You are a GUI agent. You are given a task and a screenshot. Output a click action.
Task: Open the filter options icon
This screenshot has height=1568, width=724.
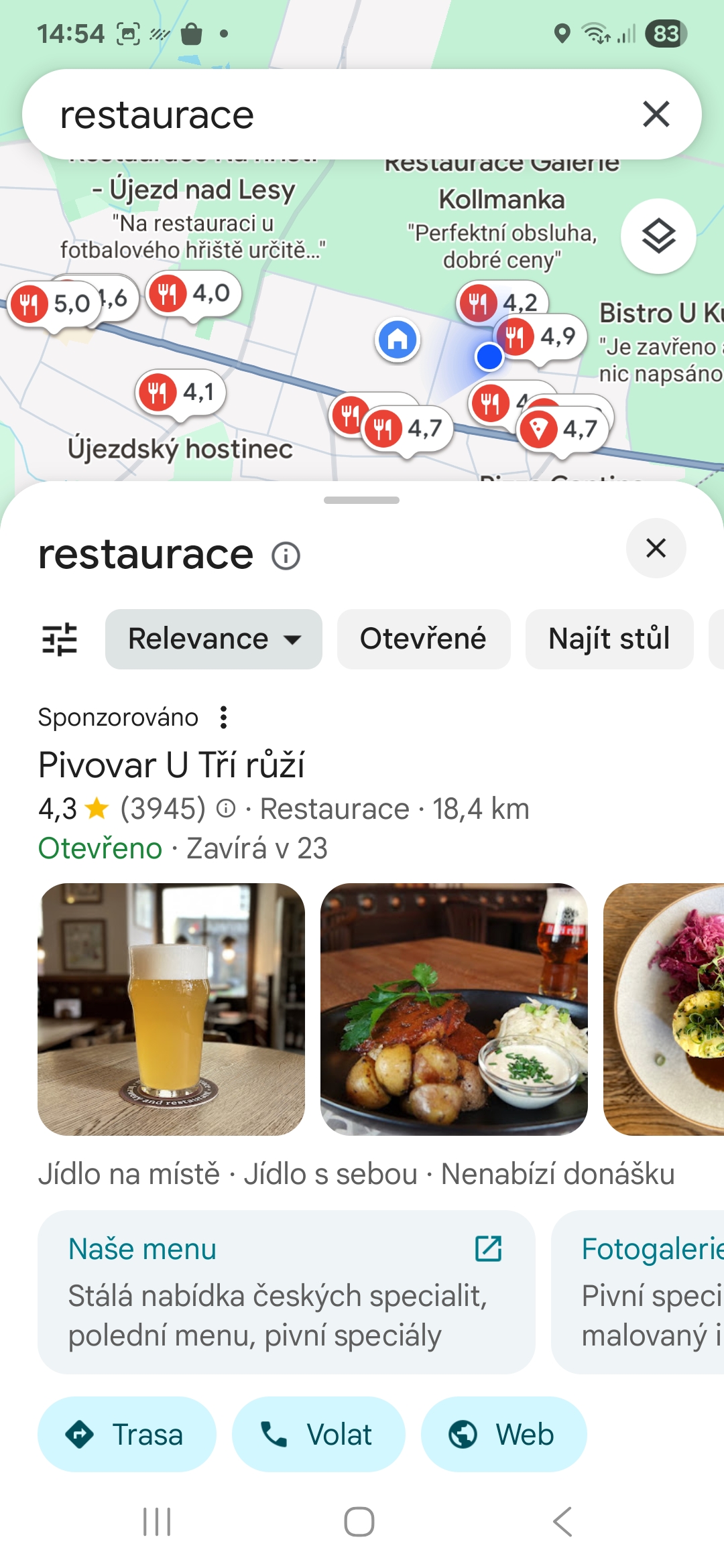click(x=60, y=639)
